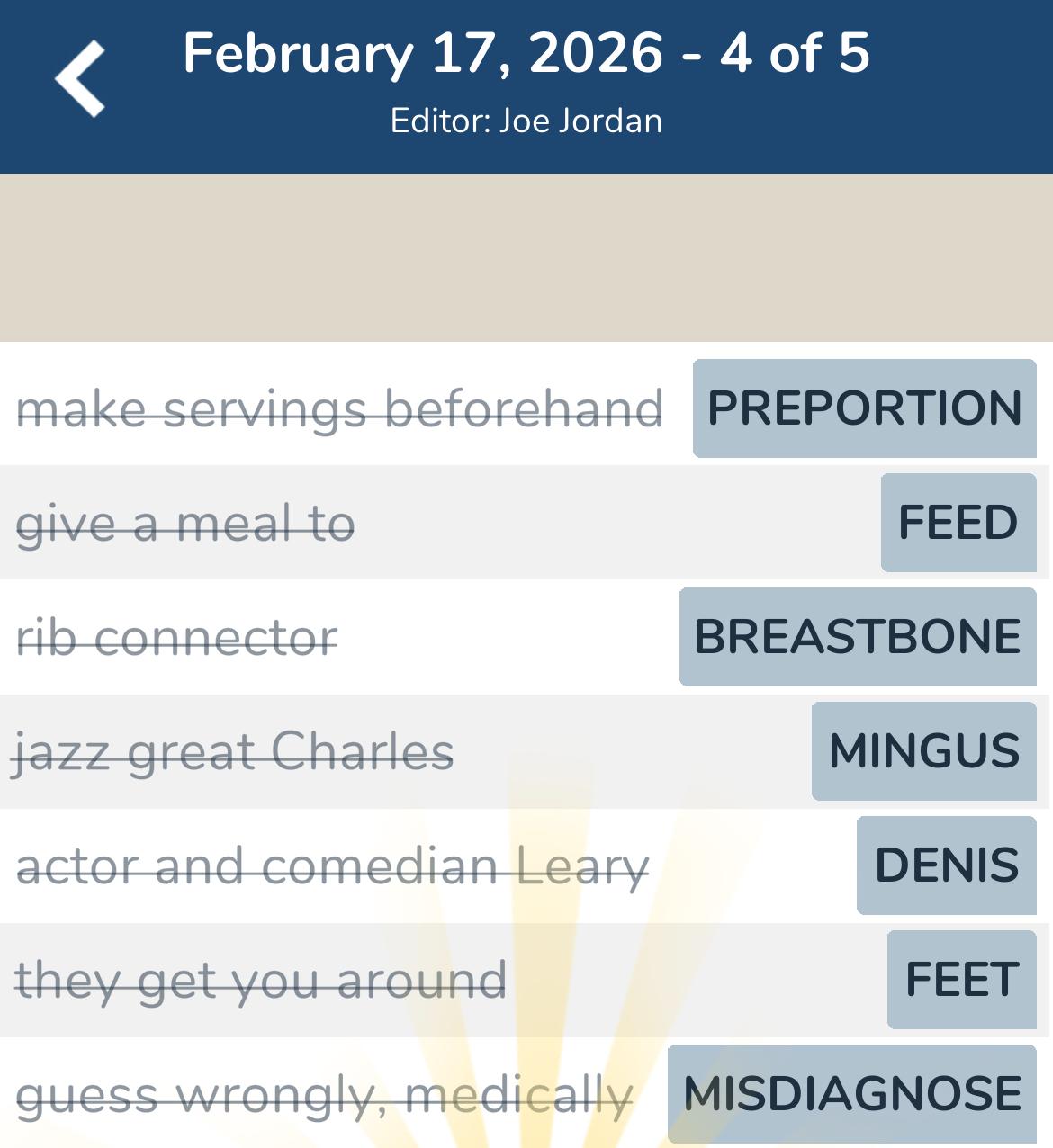Tap the 'February 17, 2026 - 4 of 5' title
The image size is (1053, 1148).
point(526,54)
